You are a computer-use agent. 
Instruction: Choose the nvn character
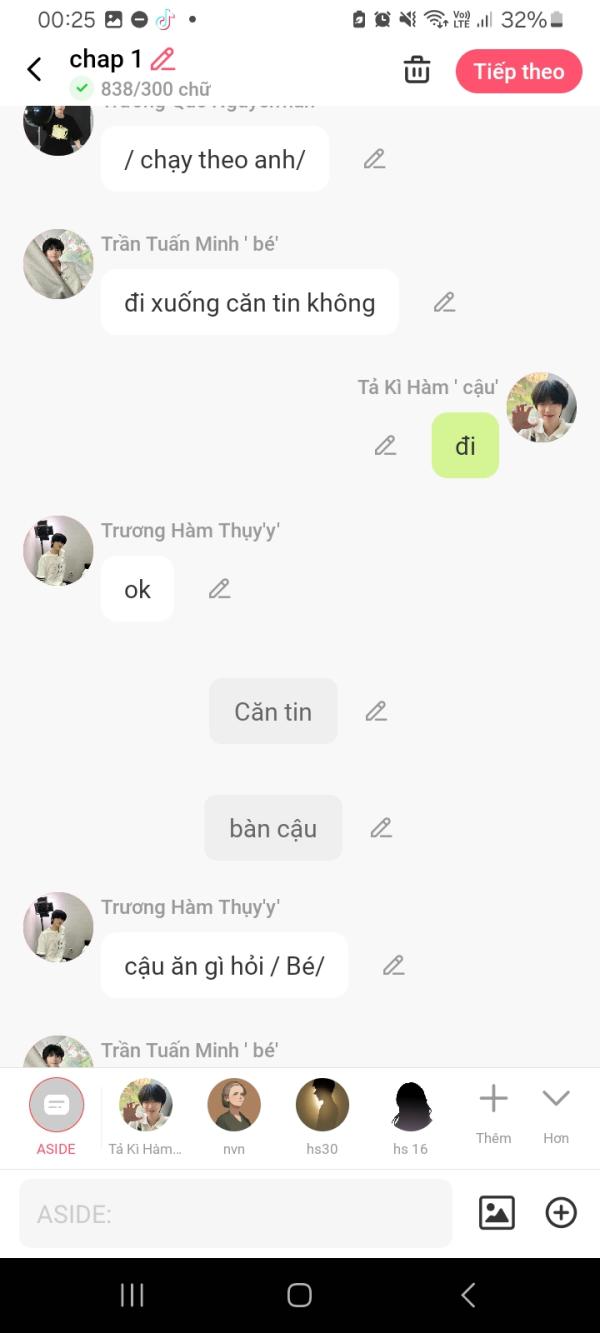pos(234,1114)
